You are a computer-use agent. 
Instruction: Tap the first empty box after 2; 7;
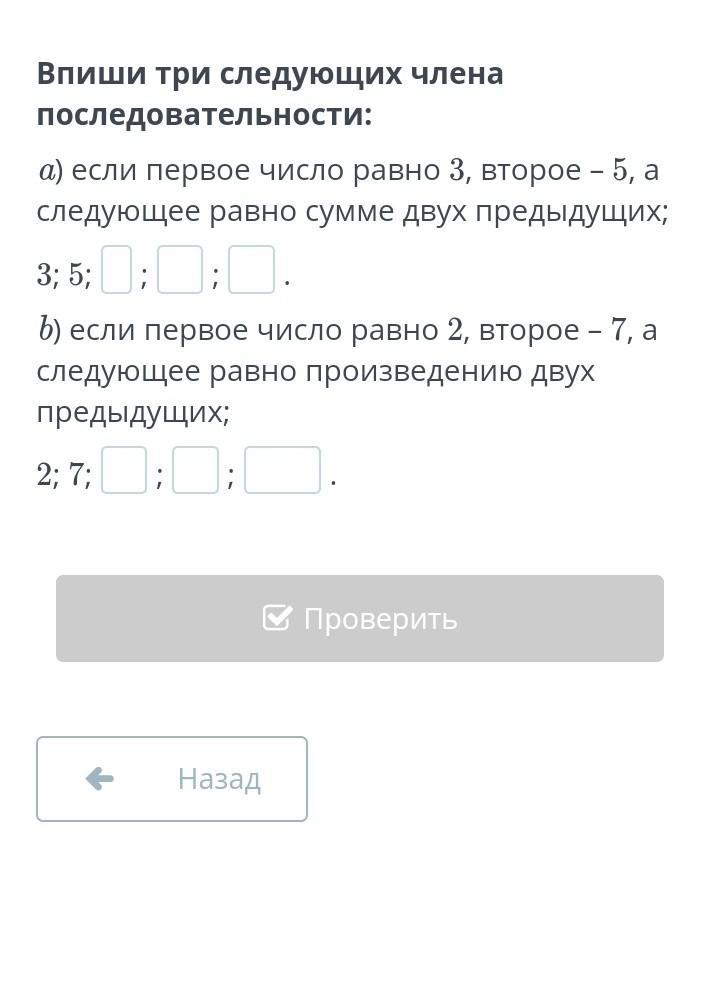click(124, 470)
